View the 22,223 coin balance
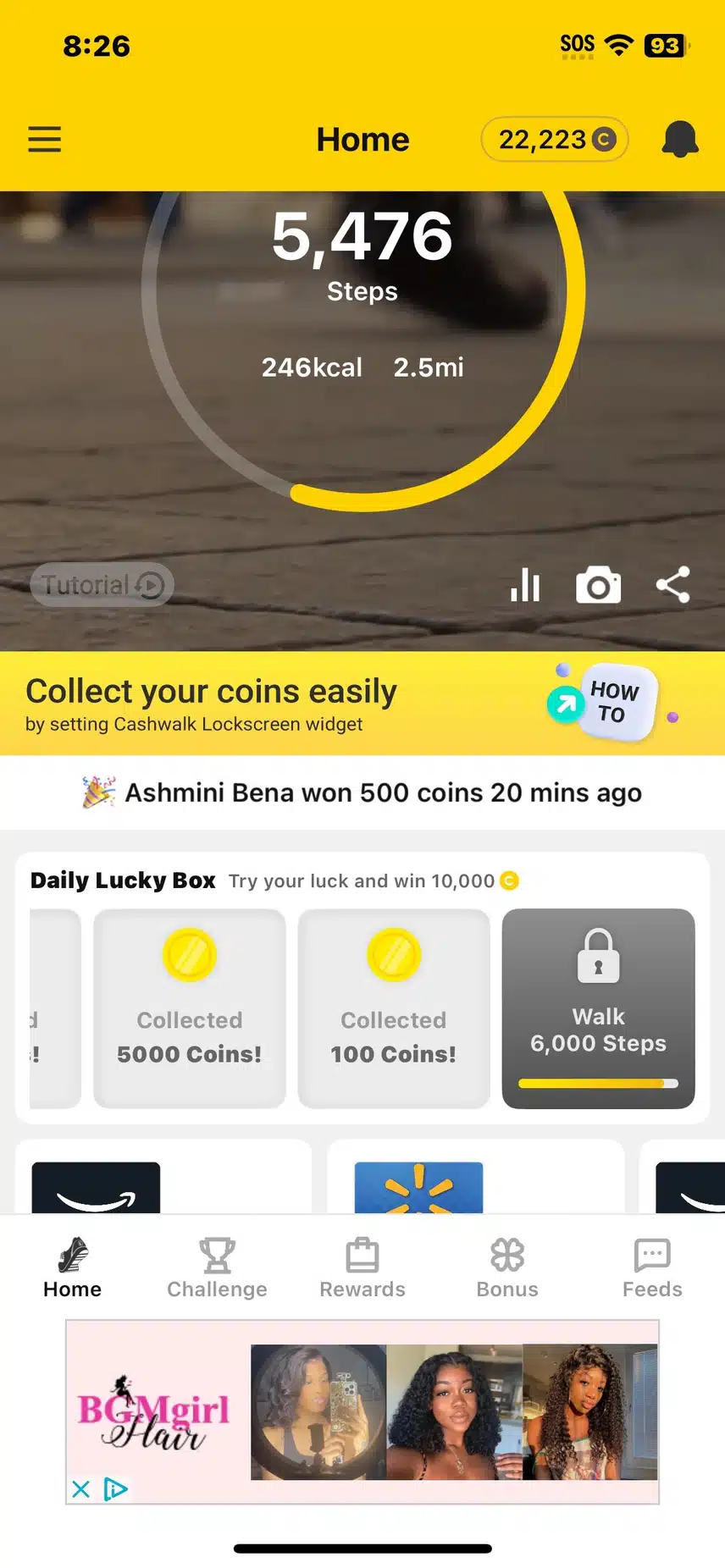This screenshot has width=725, height=1568. pos(555,140)
